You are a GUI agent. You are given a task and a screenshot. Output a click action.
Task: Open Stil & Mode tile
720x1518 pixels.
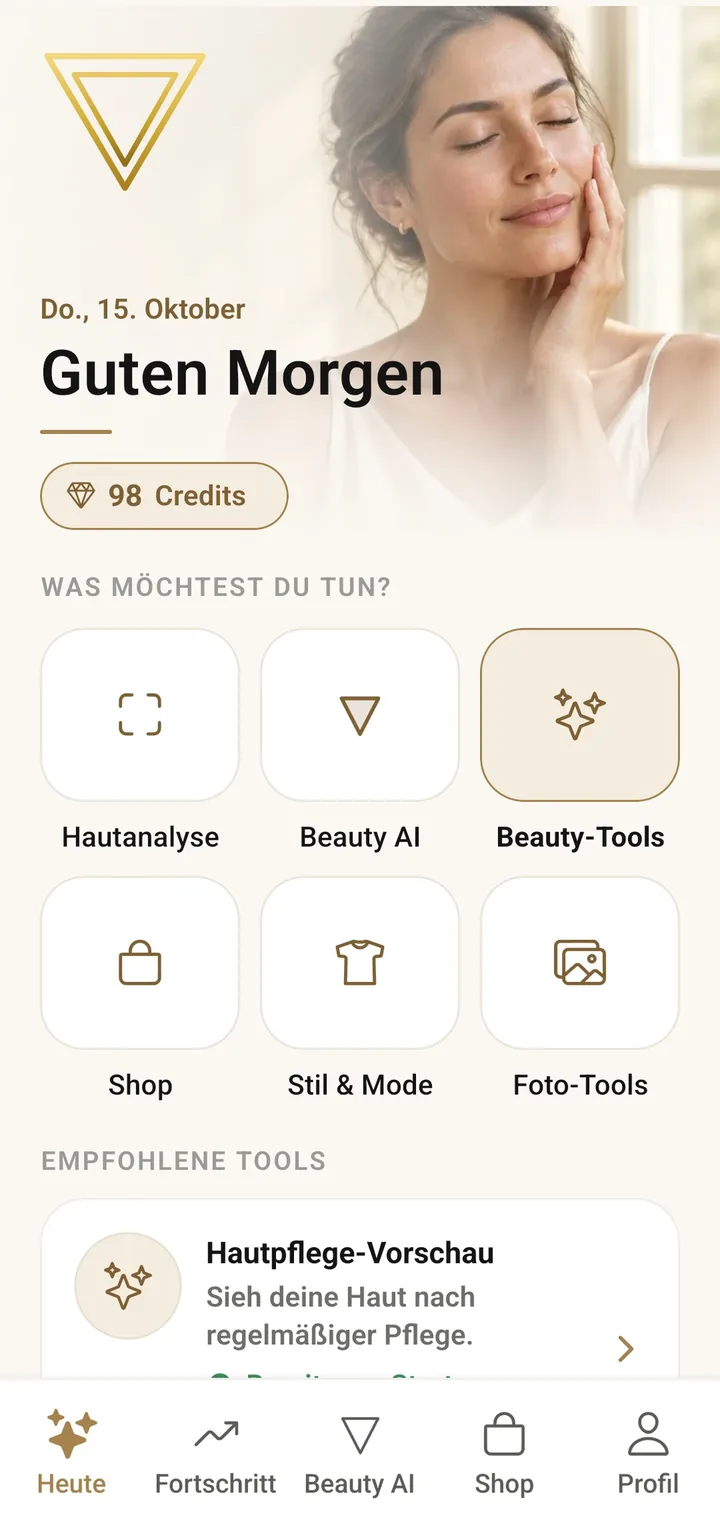(x=360, y=962)
